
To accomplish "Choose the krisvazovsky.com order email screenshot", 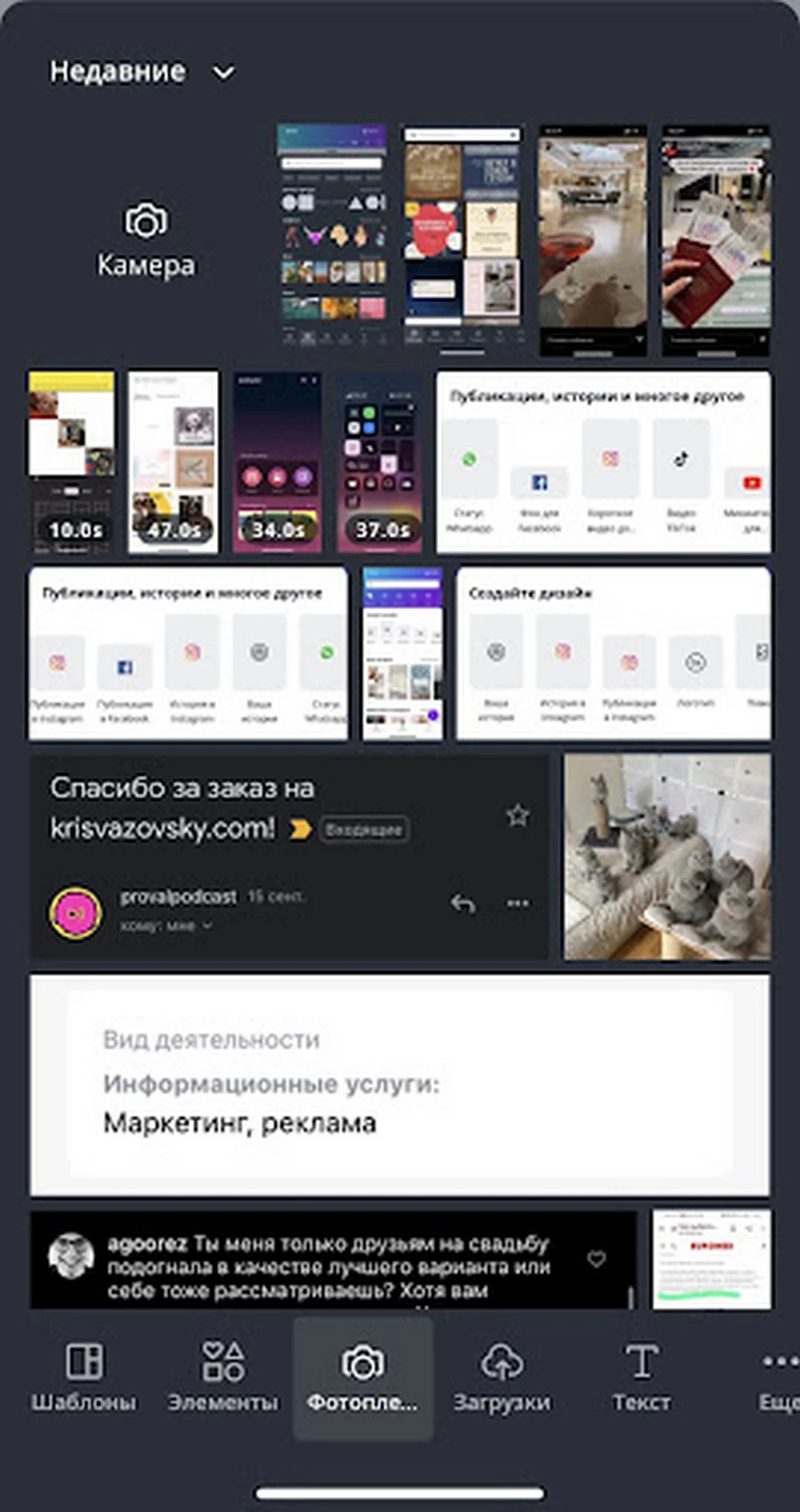I will pos(290,857).
